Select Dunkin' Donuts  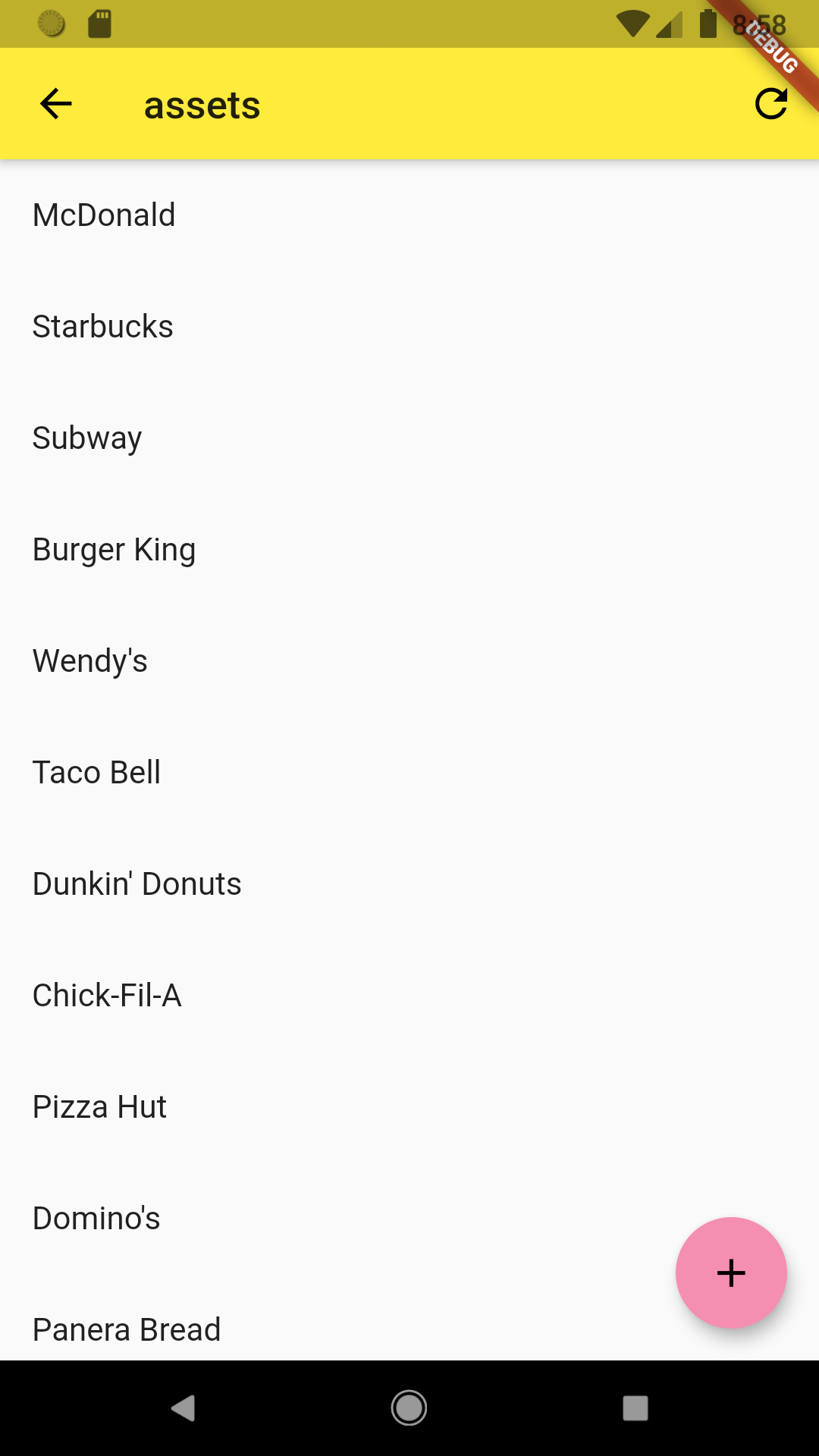[409, 884]
